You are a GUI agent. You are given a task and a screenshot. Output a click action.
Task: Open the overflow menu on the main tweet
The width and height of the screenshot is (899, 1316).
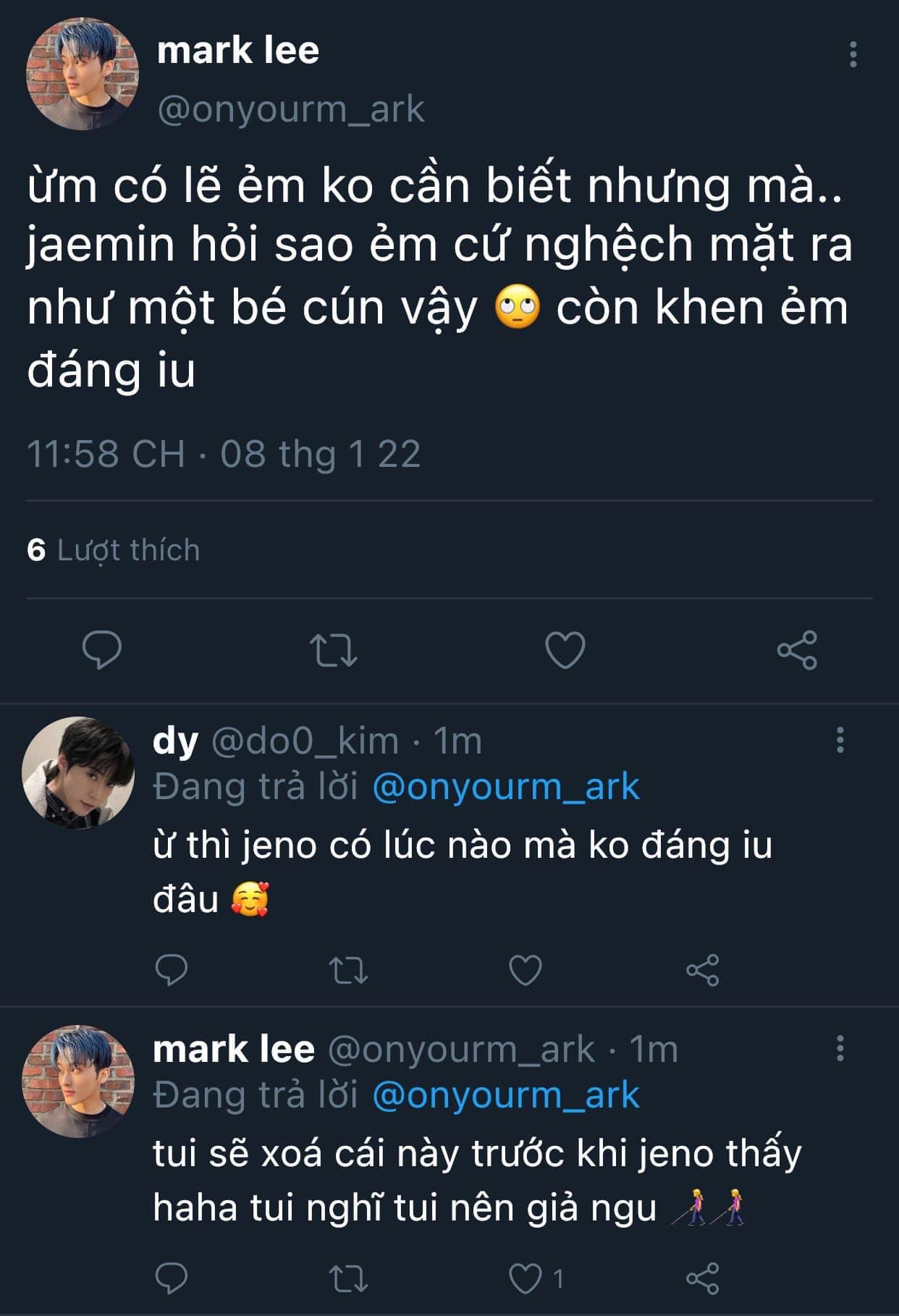tap(853, 54)
